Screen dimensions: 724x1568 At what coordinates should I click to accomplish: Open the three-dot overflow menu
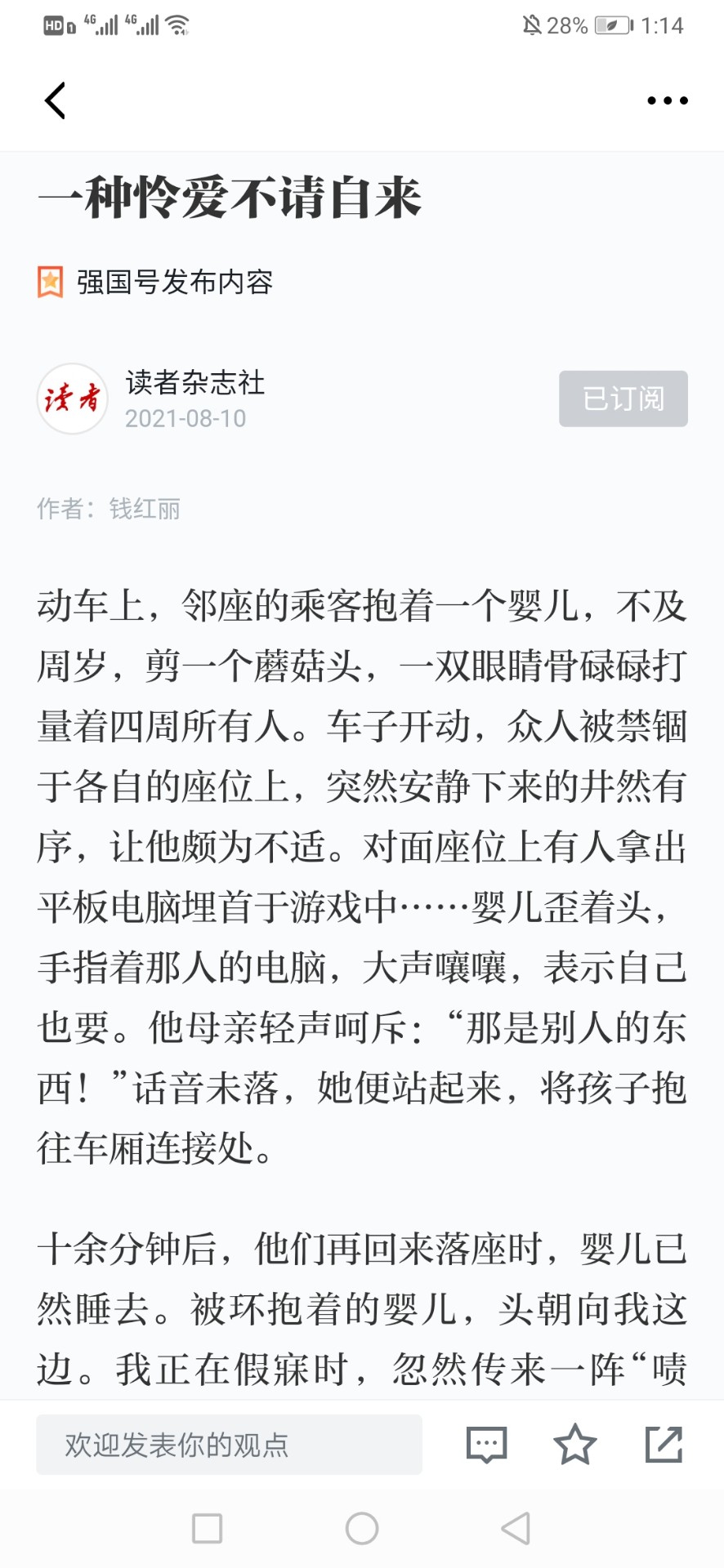[667, 100]
